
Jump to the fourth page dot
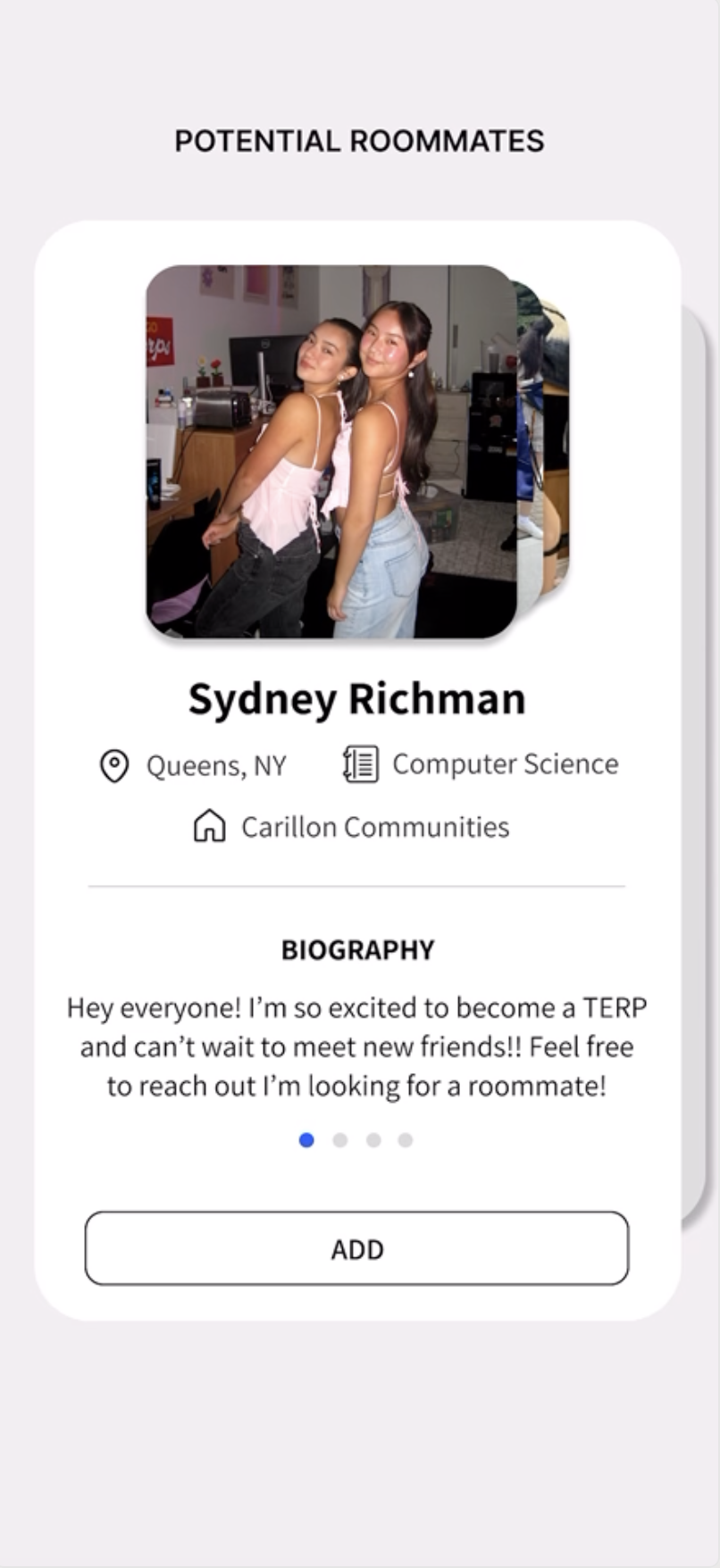[406, 1140]
